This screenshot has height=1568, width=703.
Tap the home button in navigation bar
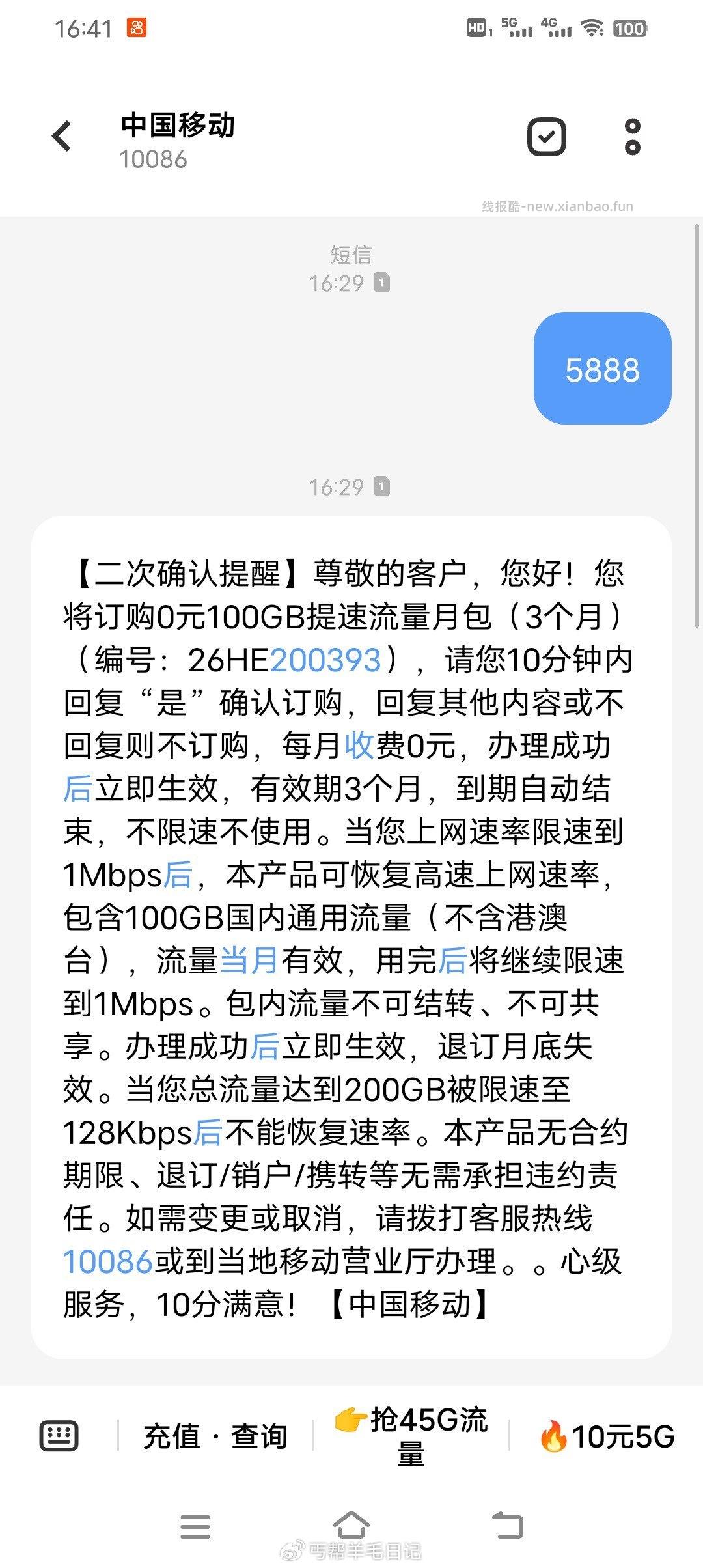click(x=351, y=1526)
